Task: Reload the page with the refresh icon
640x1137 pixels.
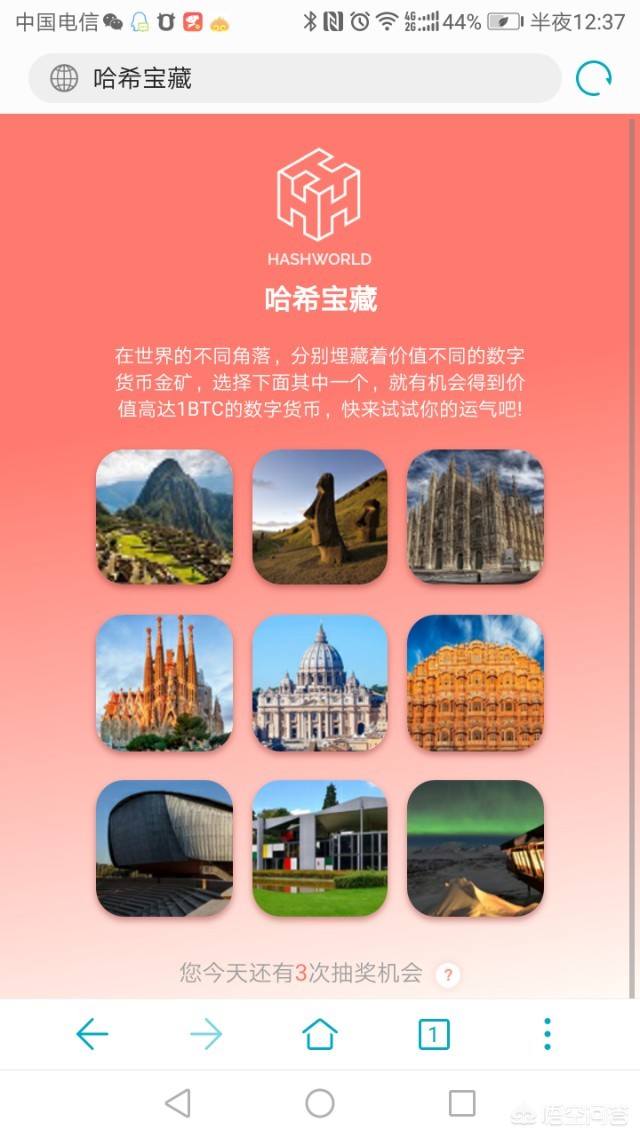Action: click(593, 78)
